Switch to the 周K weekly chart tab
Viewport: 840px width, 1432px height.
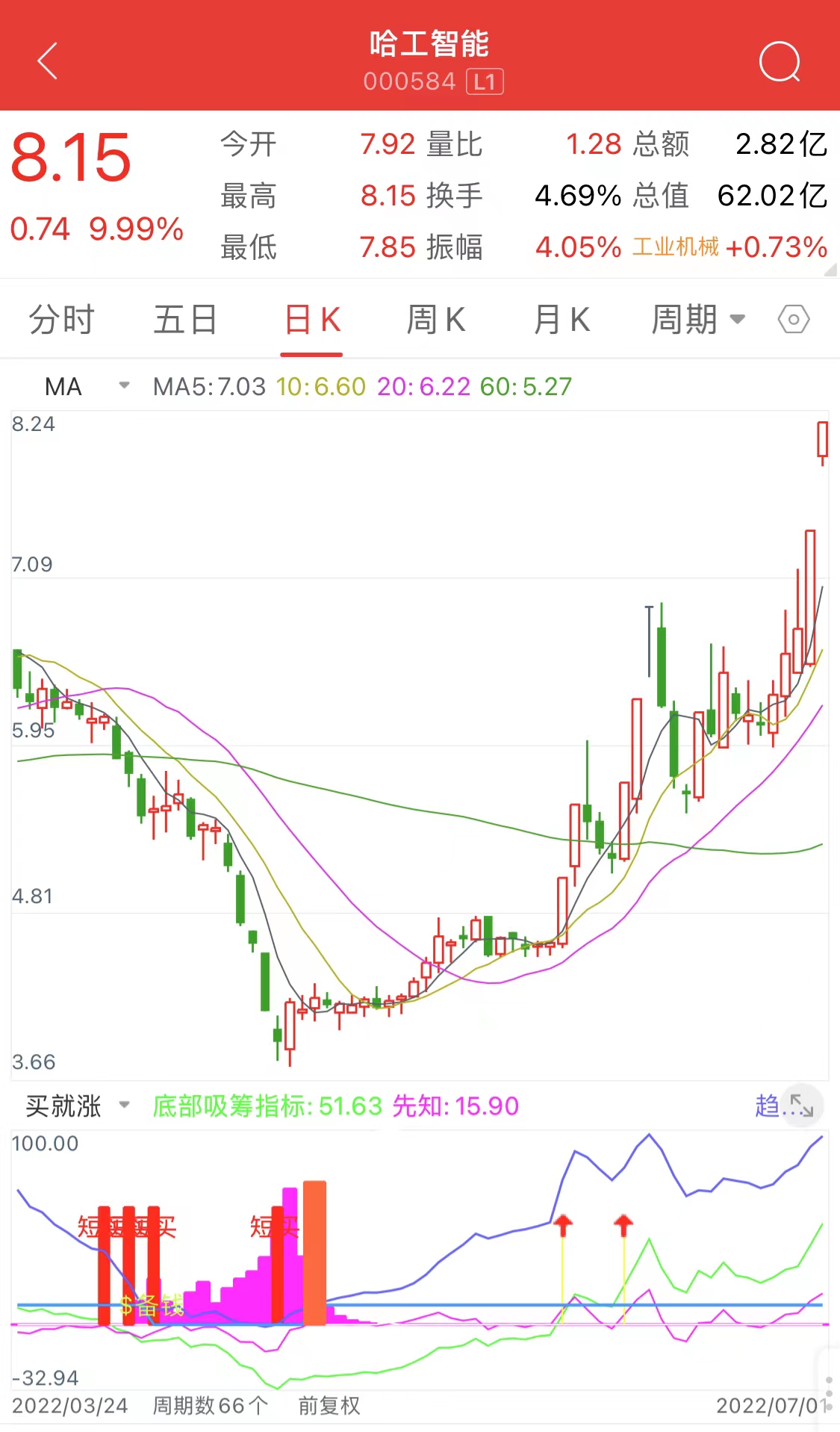pos(436,319)
